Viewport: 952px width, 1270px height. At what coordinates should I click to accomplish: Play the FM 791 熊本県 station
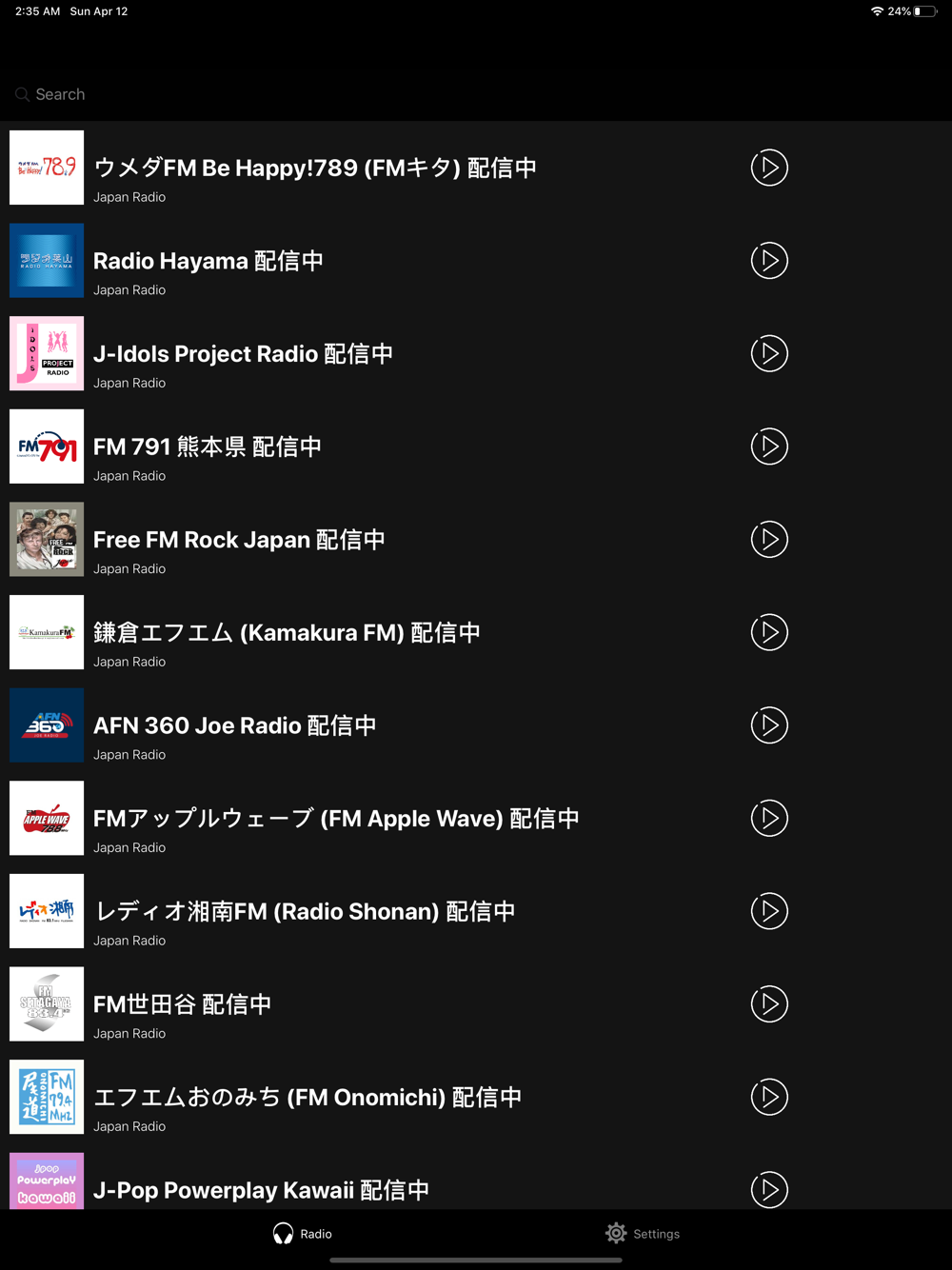click(769, 446)
